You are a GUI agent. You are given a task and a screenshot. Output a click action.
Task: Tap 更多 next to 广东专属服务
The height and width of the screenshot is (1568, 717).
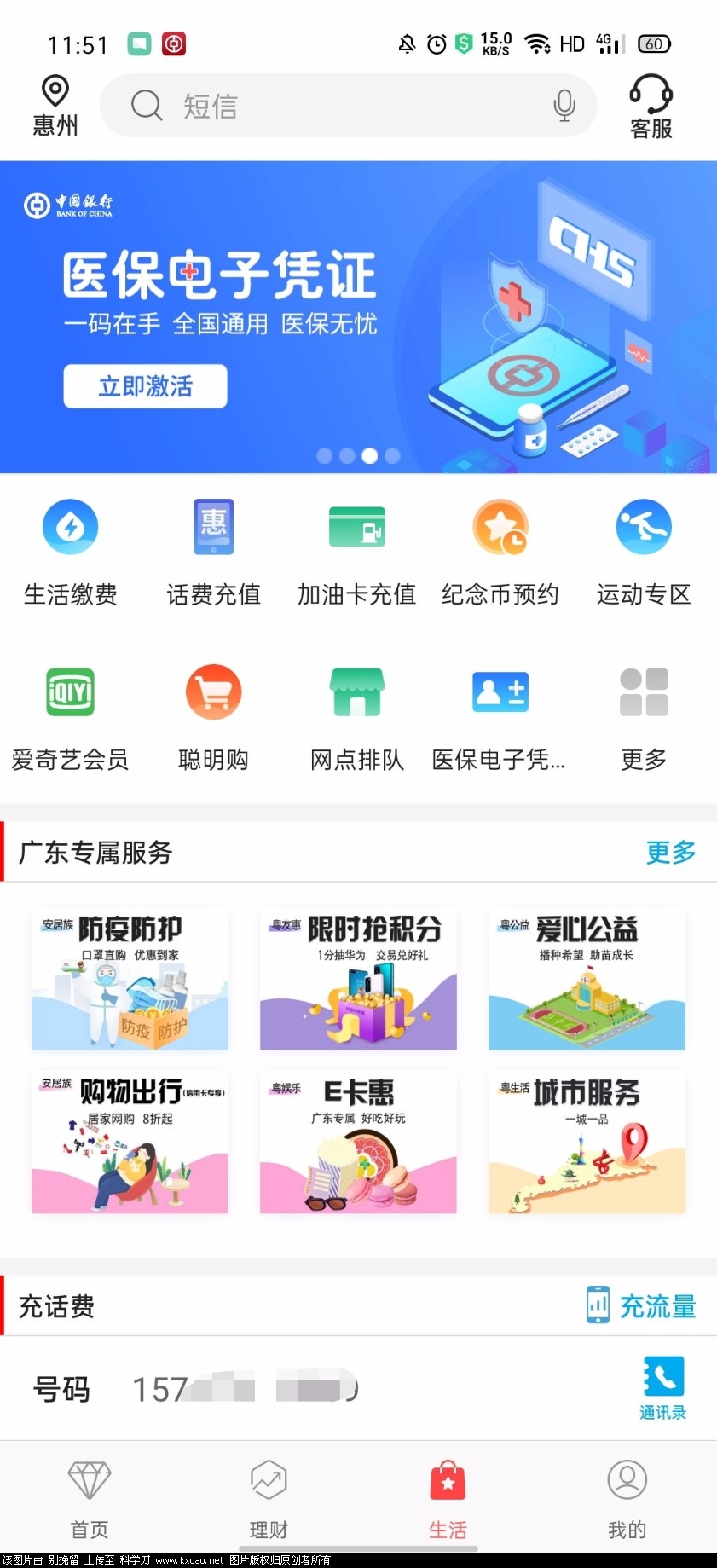pyautogui.click(x=670, y=852)
